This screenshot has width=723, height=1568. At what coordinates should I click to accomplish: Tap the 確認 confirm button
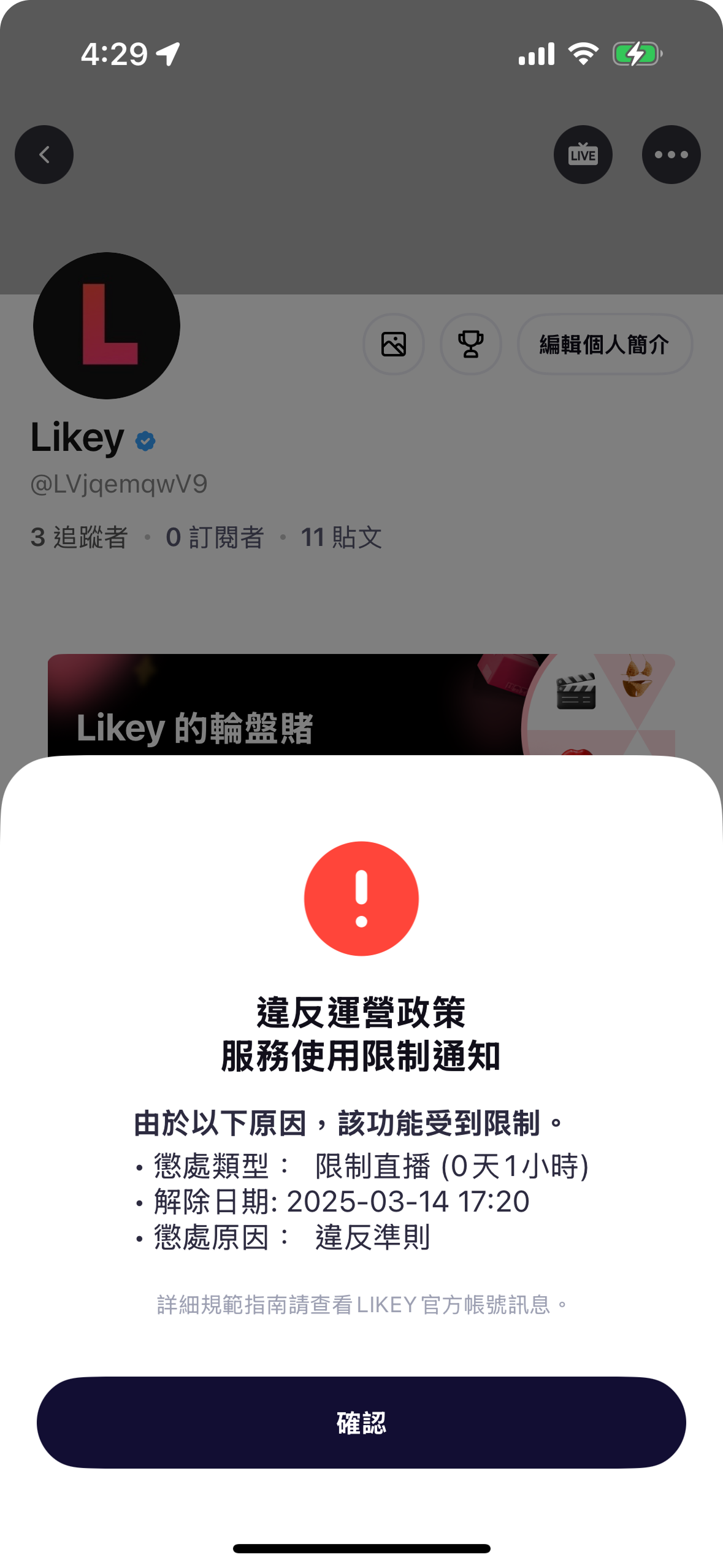[361, 1422]
